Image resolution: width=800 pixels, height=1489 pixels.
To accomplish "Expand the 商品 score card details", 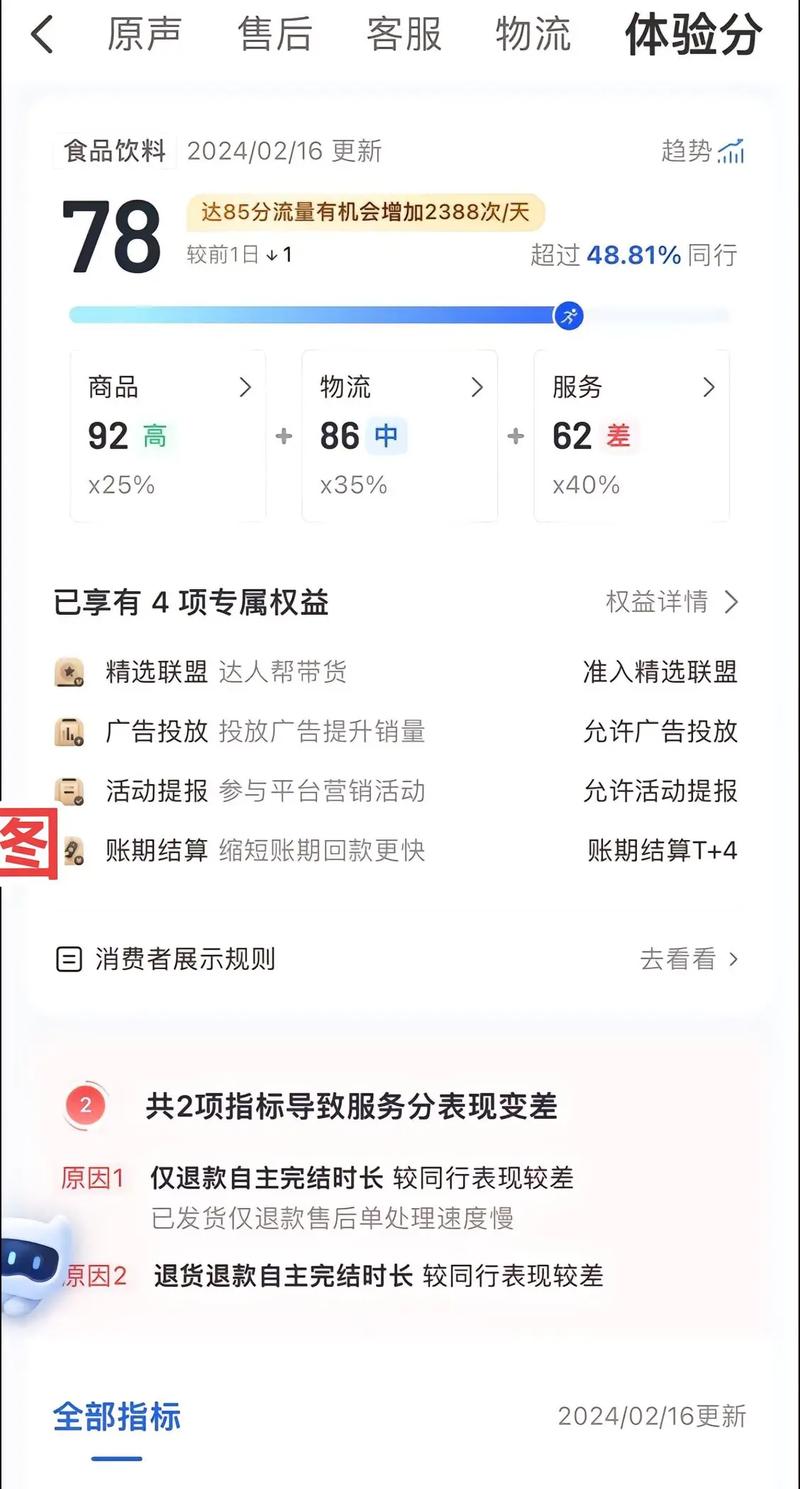I will [245, 388].
